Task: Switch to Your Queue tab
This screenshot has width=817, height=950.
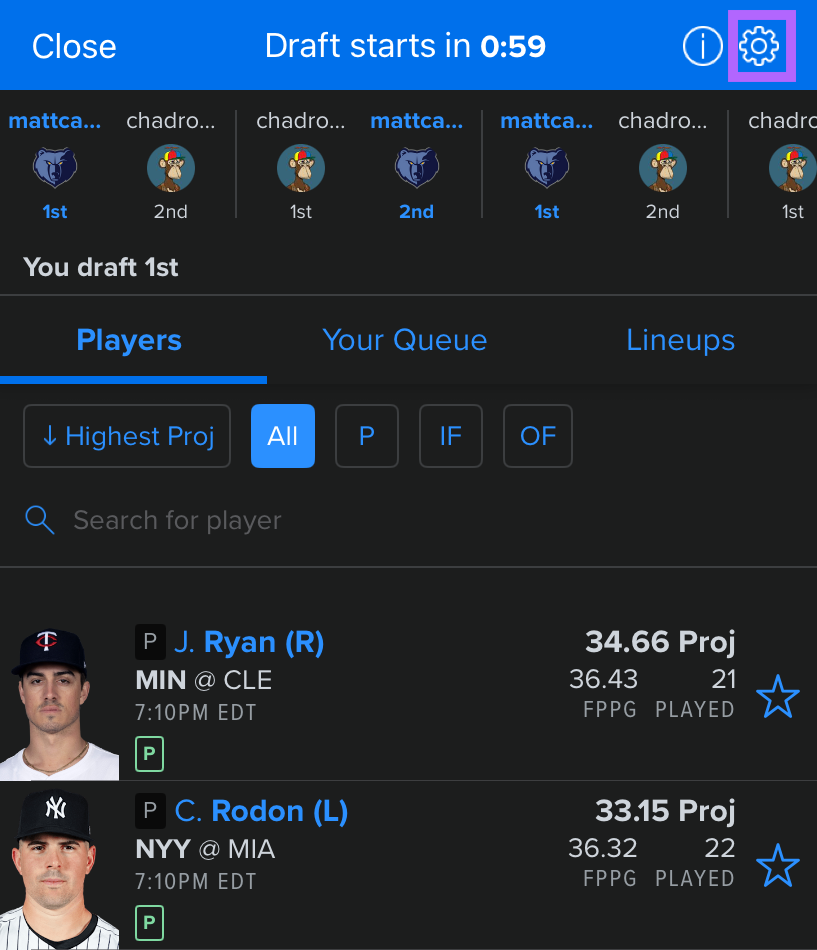Action: (404, 340)
